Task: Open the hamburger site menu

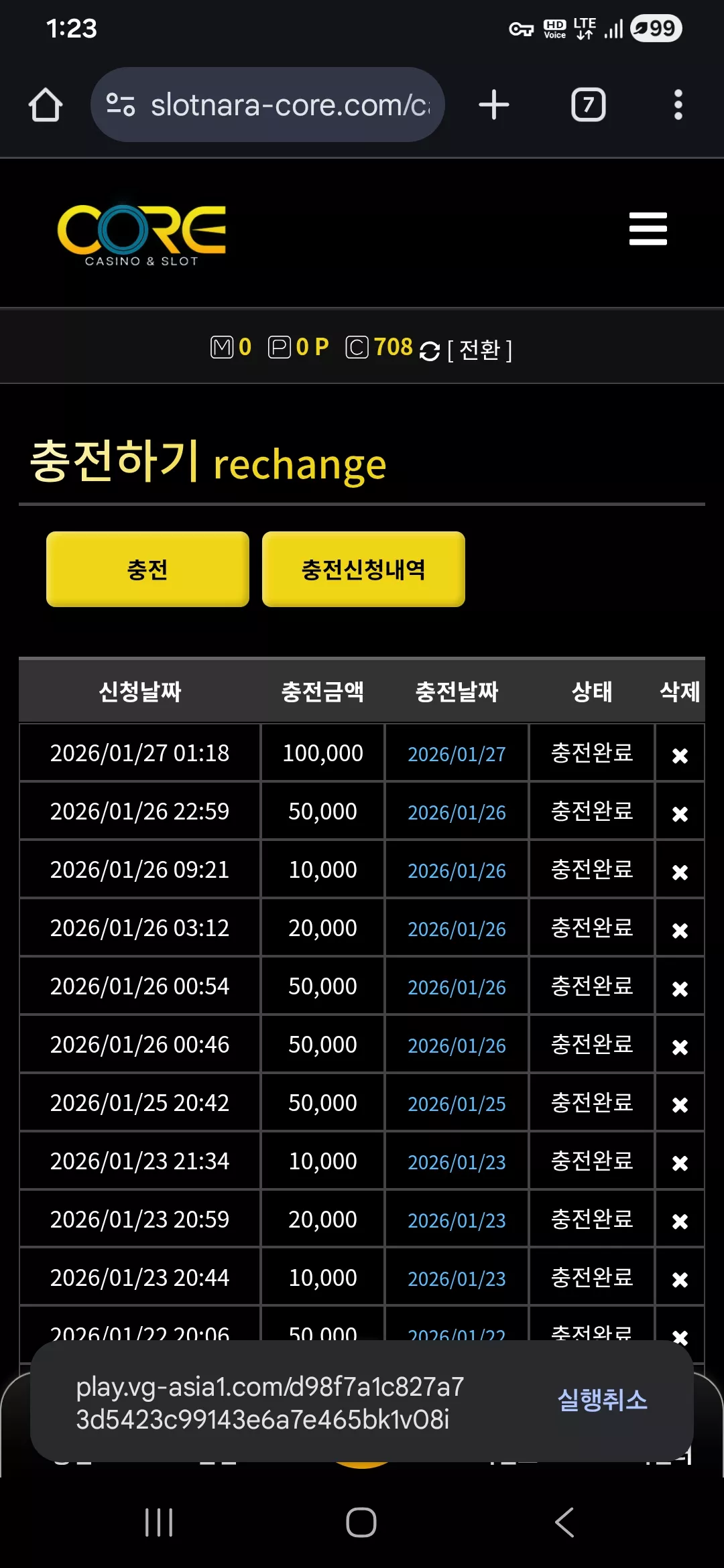Action: (x=648, y=229)
